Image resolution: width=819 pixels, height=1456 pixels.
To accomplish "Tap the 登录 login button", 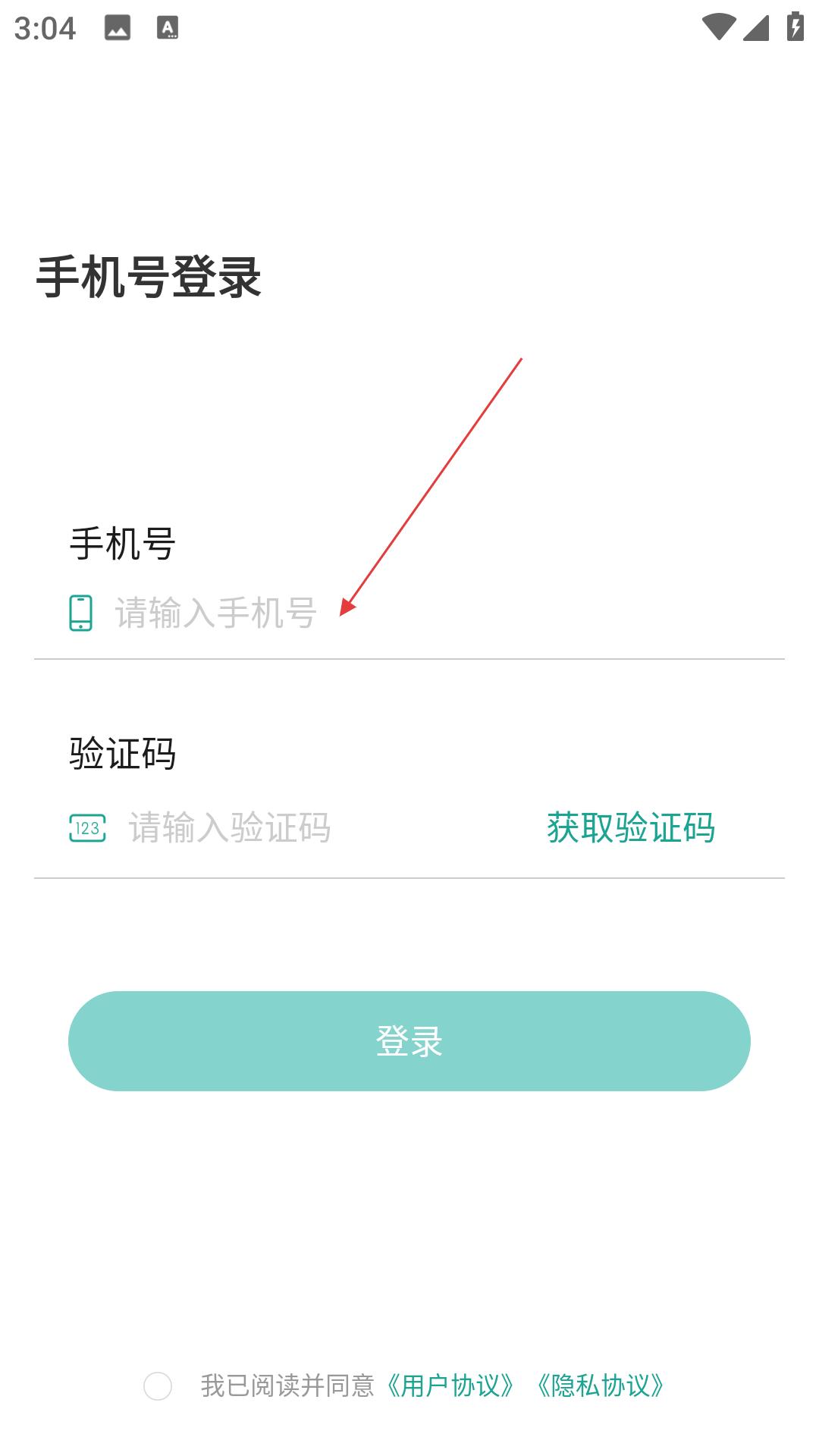I will click(409, 1041).
